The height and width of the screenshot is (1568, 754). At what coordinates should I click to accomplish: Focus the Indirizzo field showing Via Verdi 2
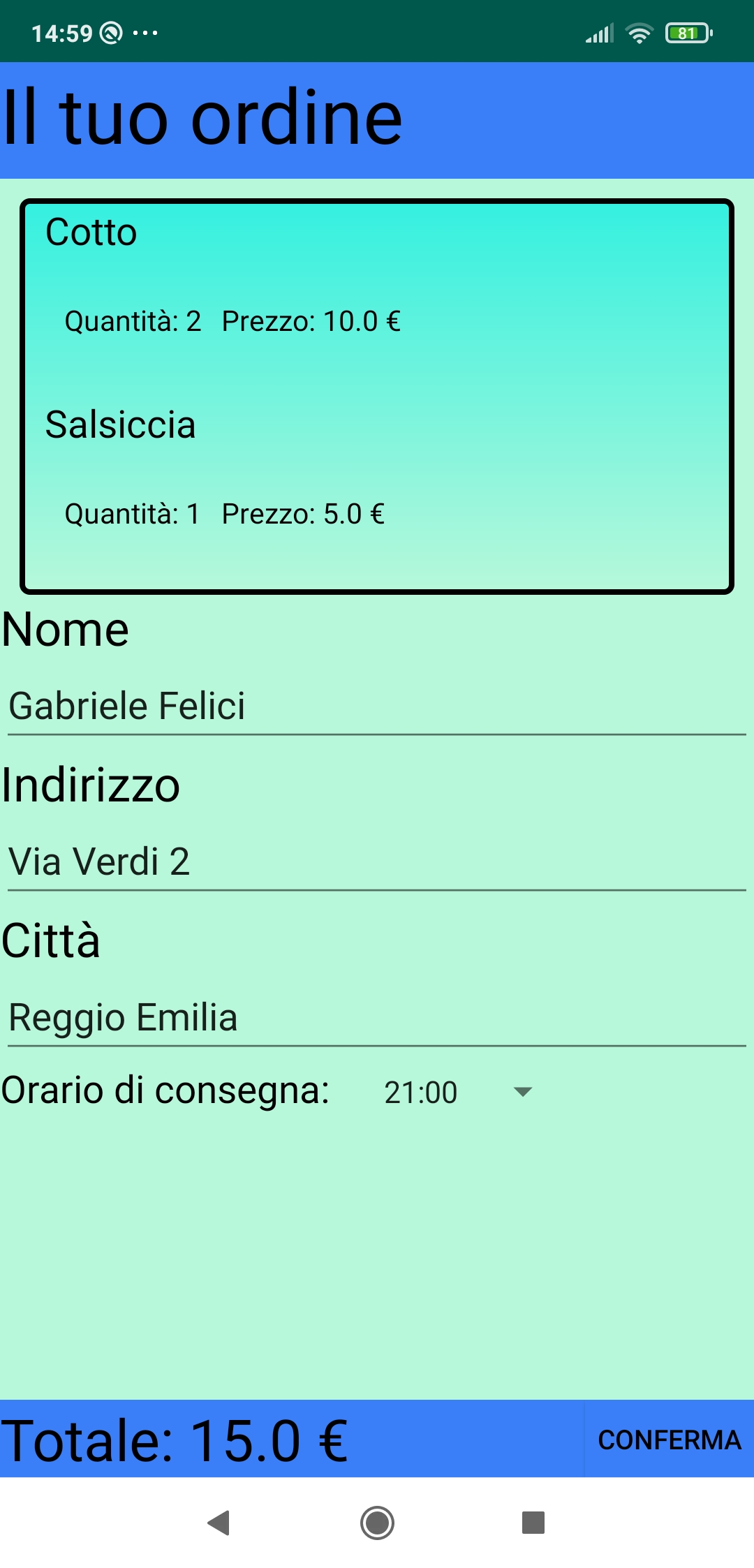coord(377,862)
